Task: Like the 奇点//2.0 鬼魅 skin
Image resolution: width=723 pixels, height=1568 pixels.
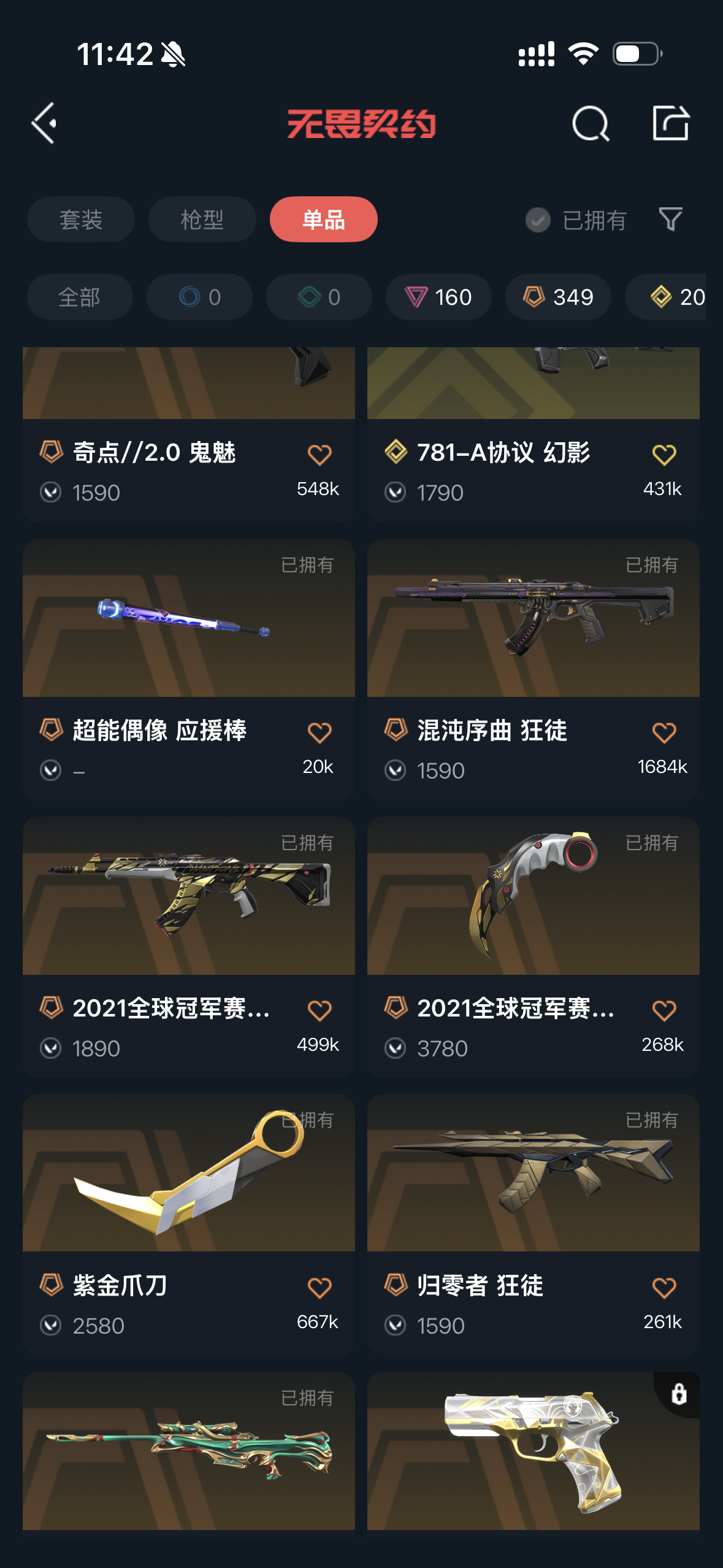Action: [x=319, y=455]
